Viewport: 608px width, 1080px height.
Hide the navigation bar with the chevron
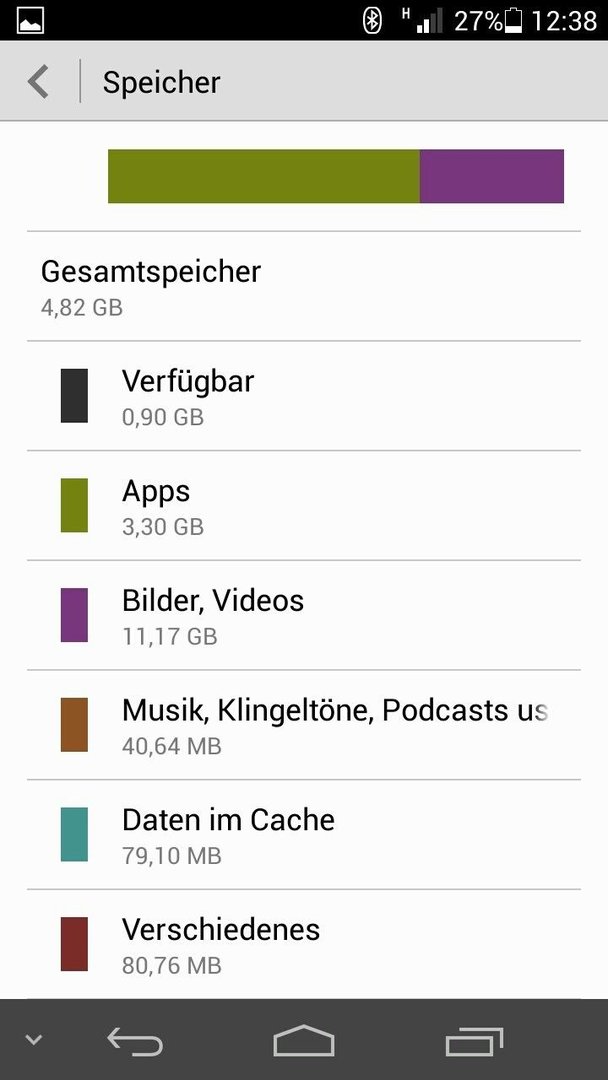tap(34, 1039)
